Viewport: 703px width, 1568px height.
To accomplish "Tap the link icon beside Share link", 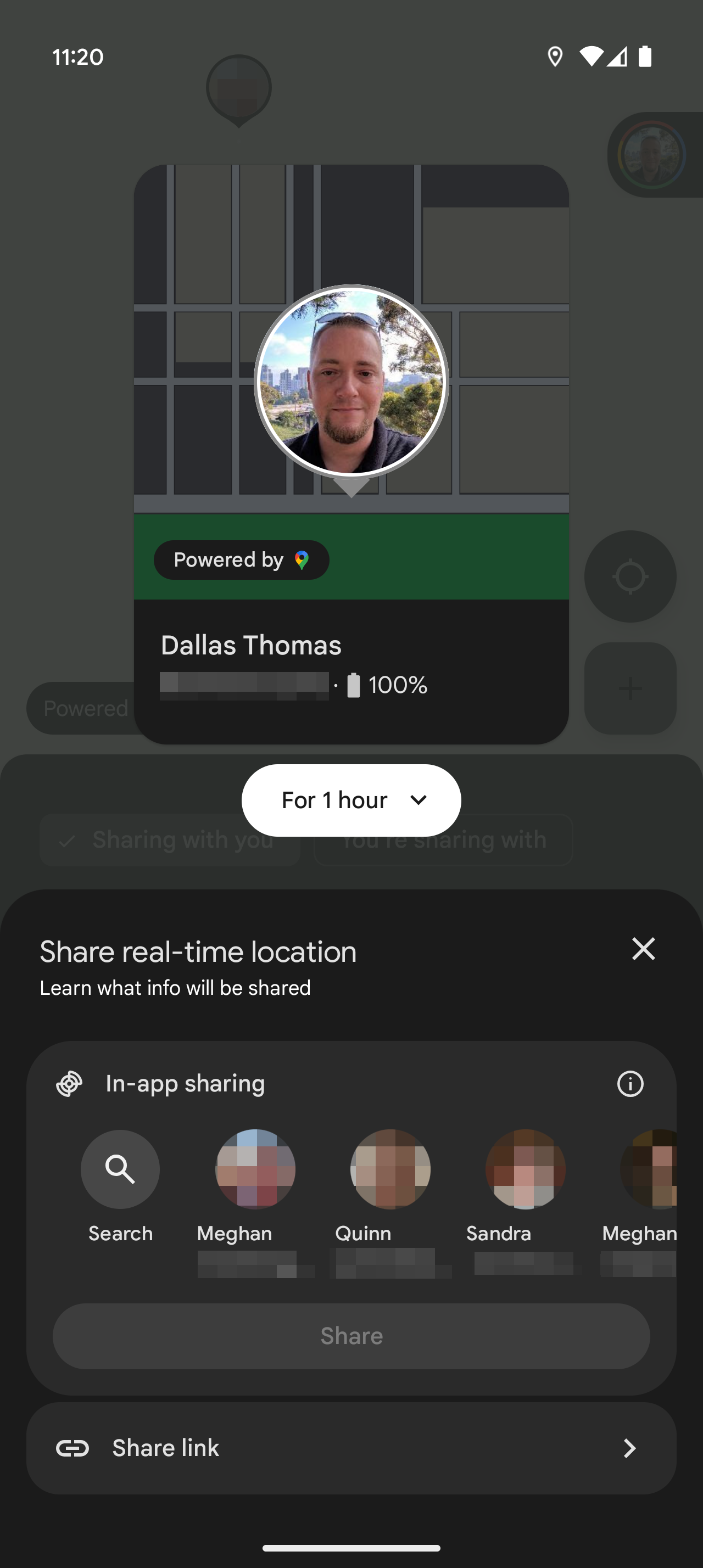I will [x=72, y=1447].
